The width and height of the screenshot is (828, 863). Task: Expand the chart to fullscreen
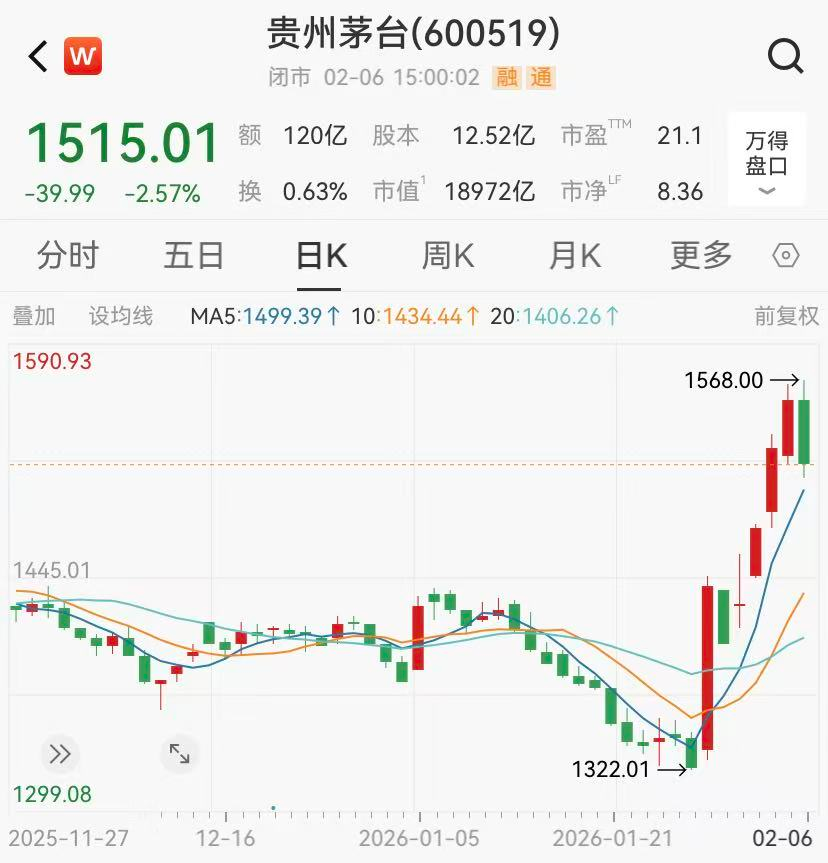click(x=179, y=754)
